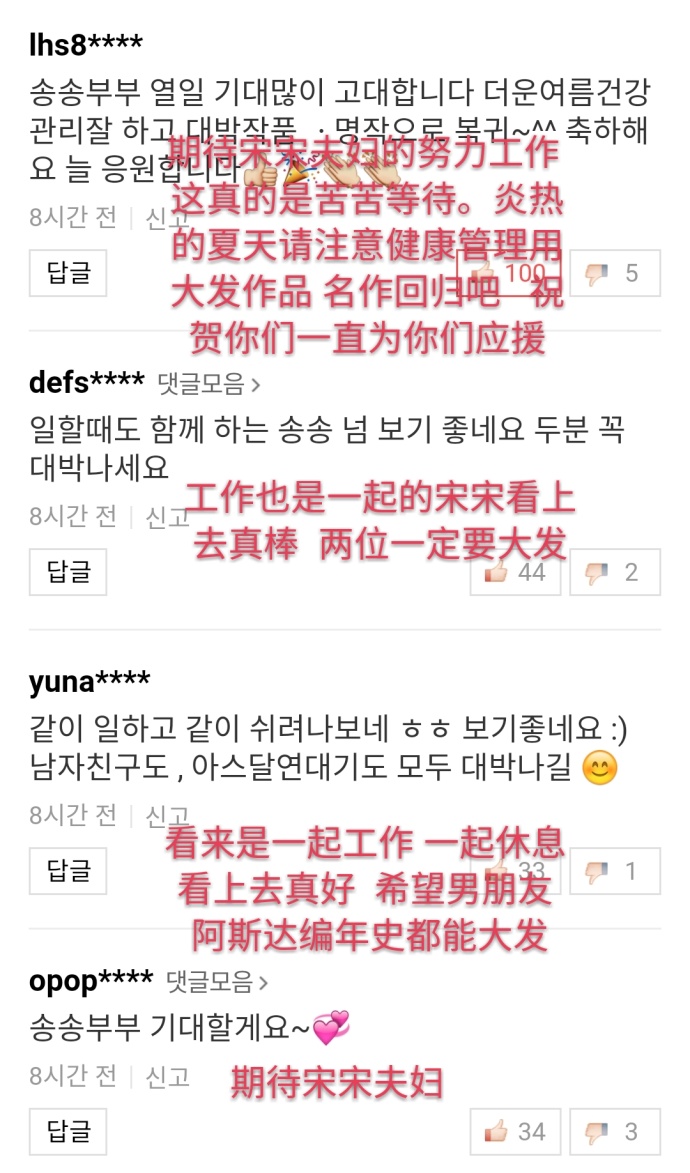Report opop's comment with 신고
The image size is (690, 1173).
pyautogui.click(x=168, y=1076)
